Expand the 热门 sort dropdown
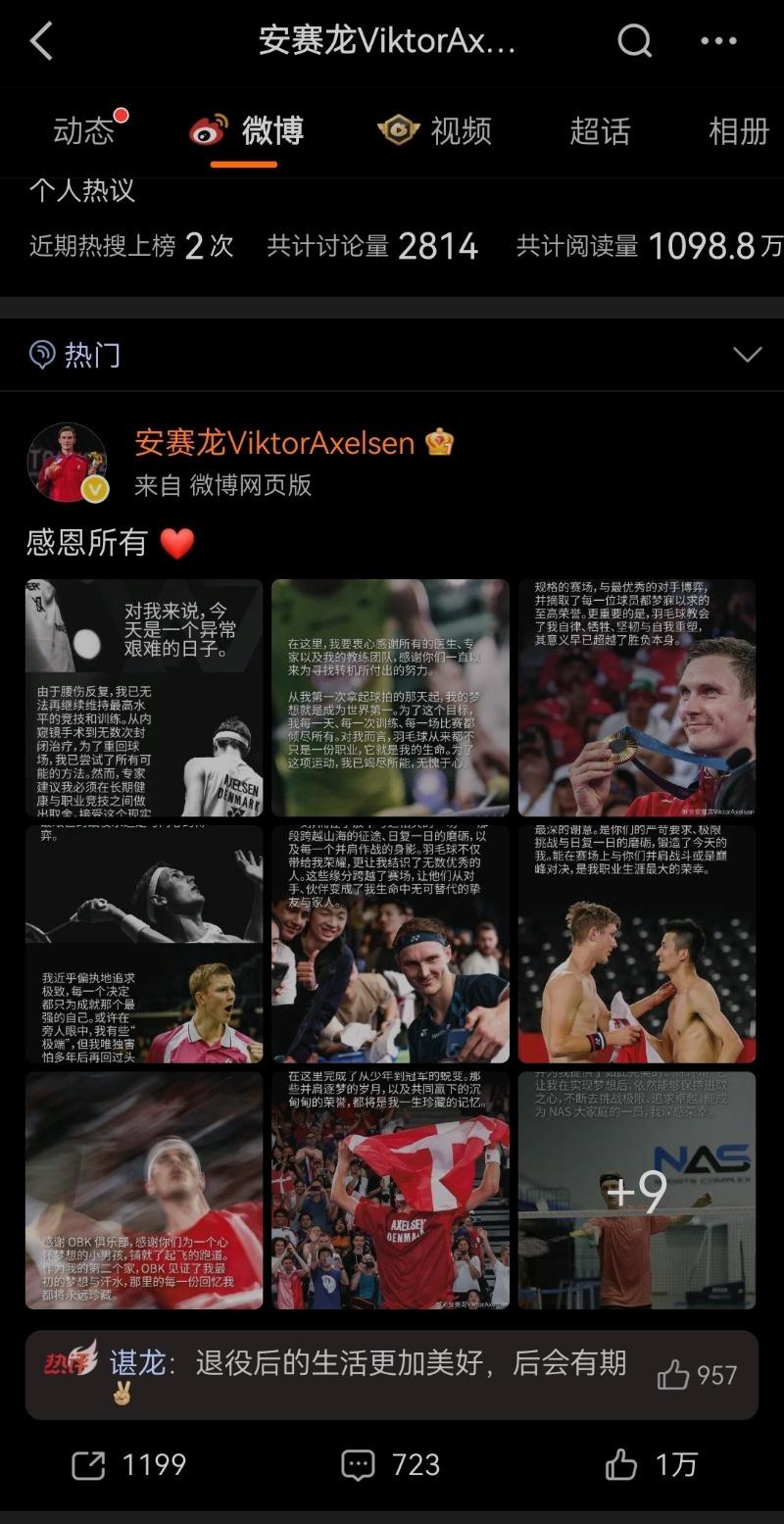 [747, 354]
